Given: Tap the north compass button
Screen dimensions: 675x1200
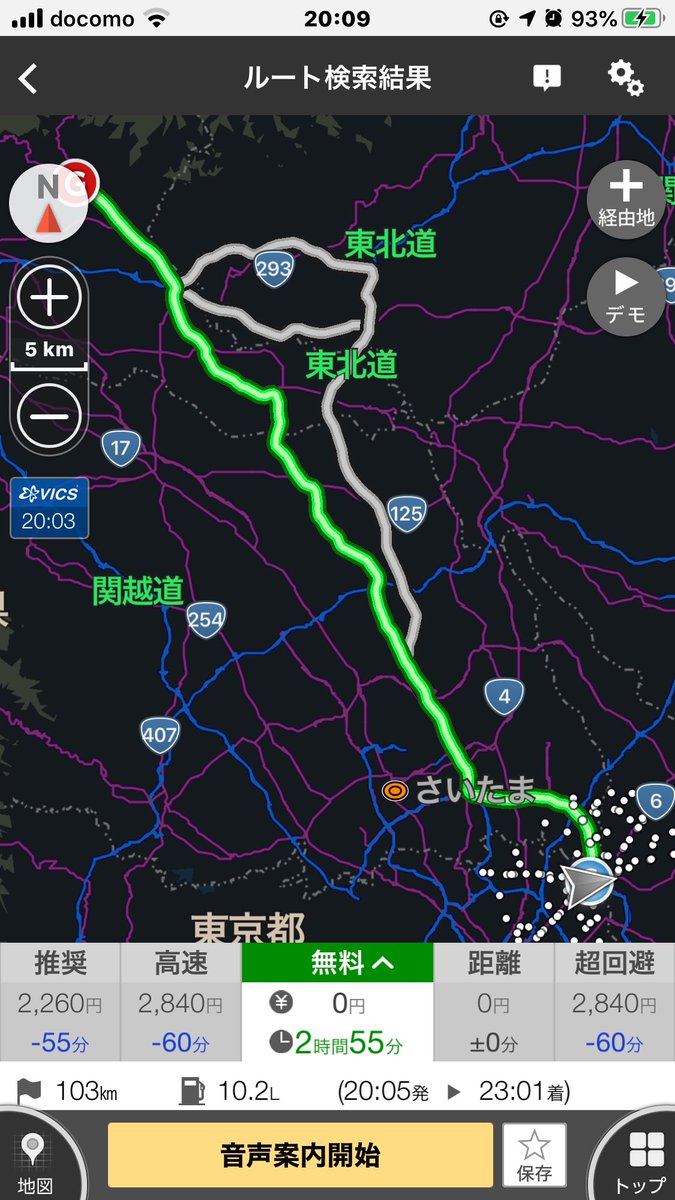Looking at the screenshot, I should pos(47,201).
